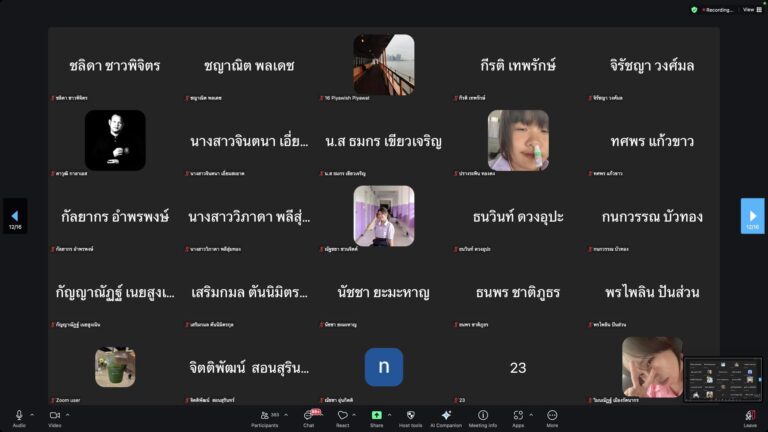The width and height of the screenshot is (768, 432).
Task: Open the Chat panel
Action: pos(309,415)
